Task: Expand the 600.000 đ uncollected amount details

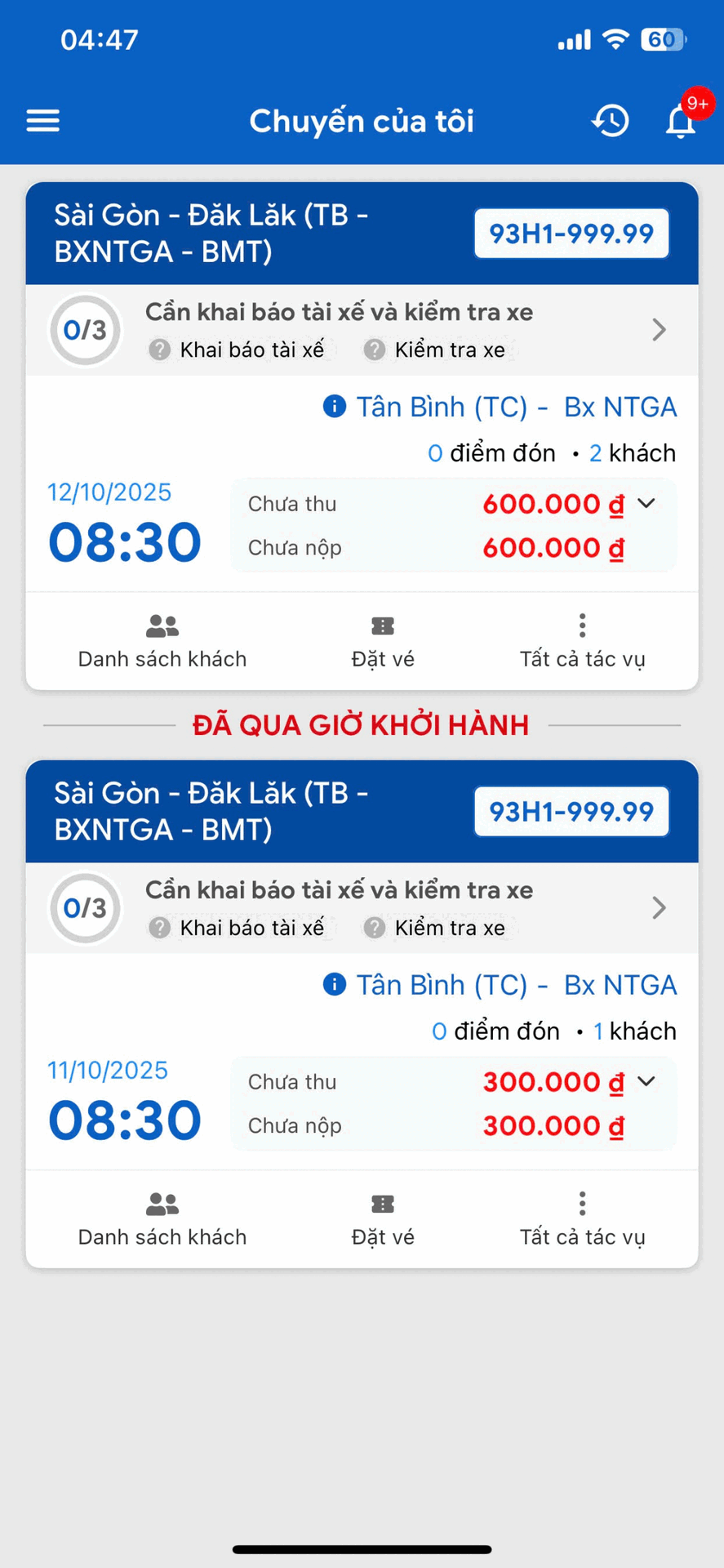Action: click(646, 503)
